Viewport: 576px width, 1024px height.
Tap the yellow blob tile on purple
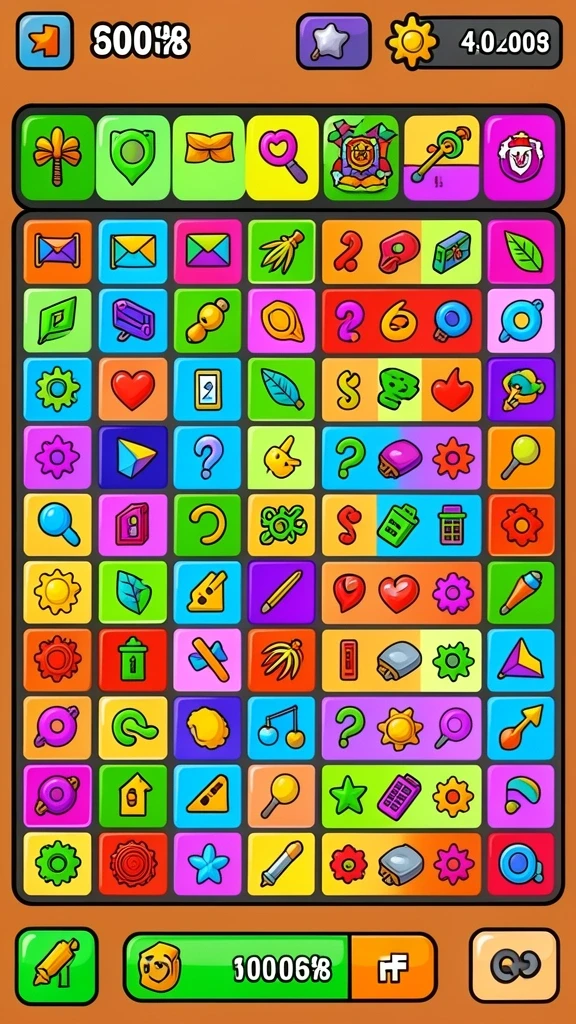207,728
